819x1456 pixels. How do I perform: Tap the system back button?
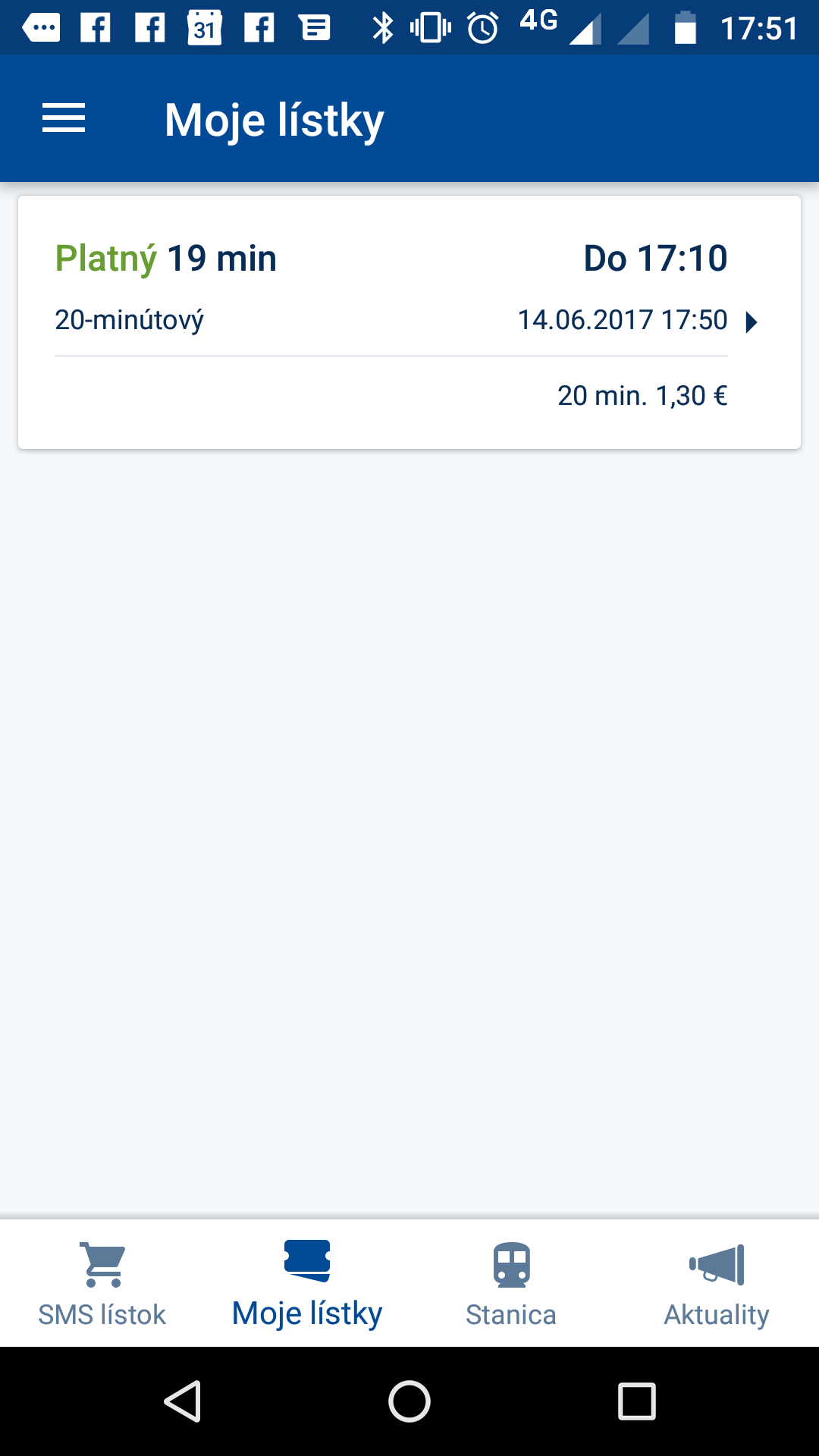(183, 1401)
